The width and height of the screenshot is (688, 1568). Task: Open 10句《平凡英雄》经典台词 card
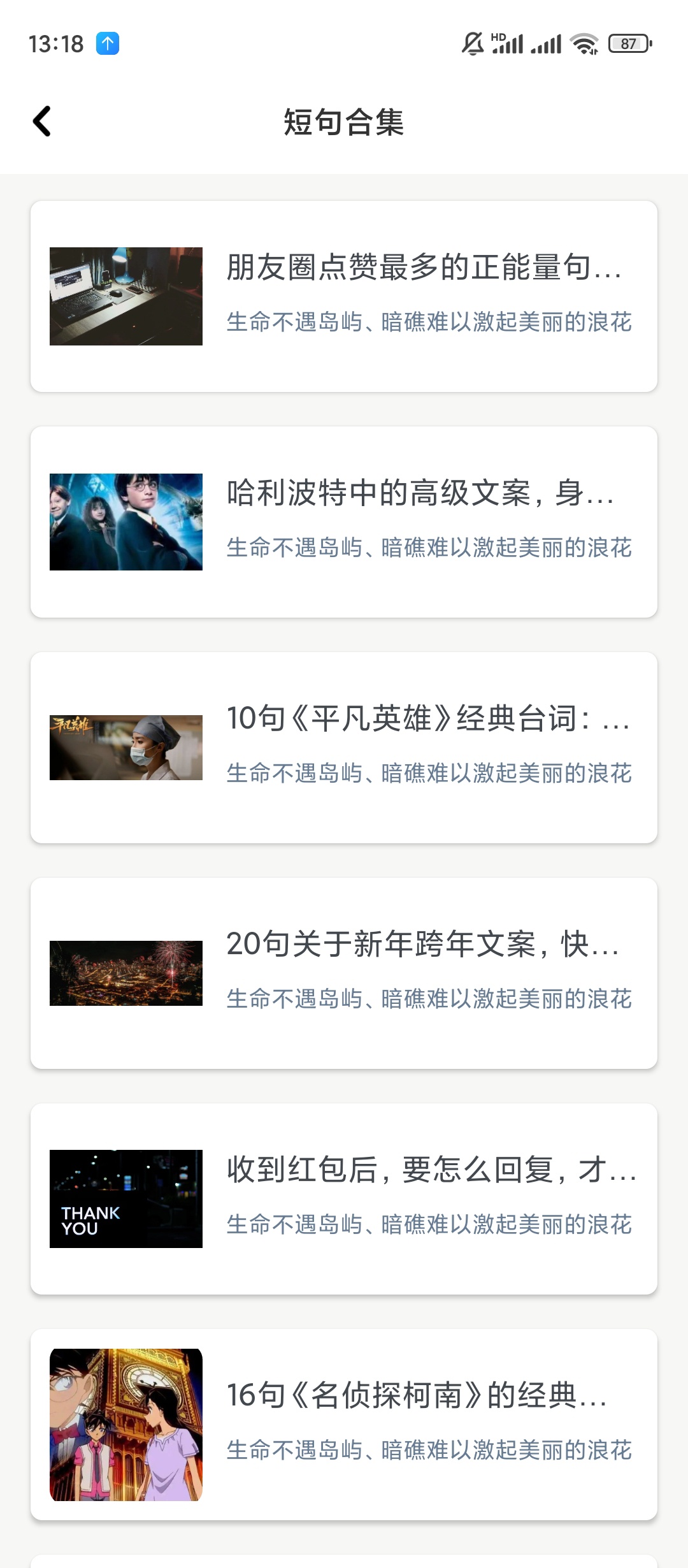click(x=344, y=748)
